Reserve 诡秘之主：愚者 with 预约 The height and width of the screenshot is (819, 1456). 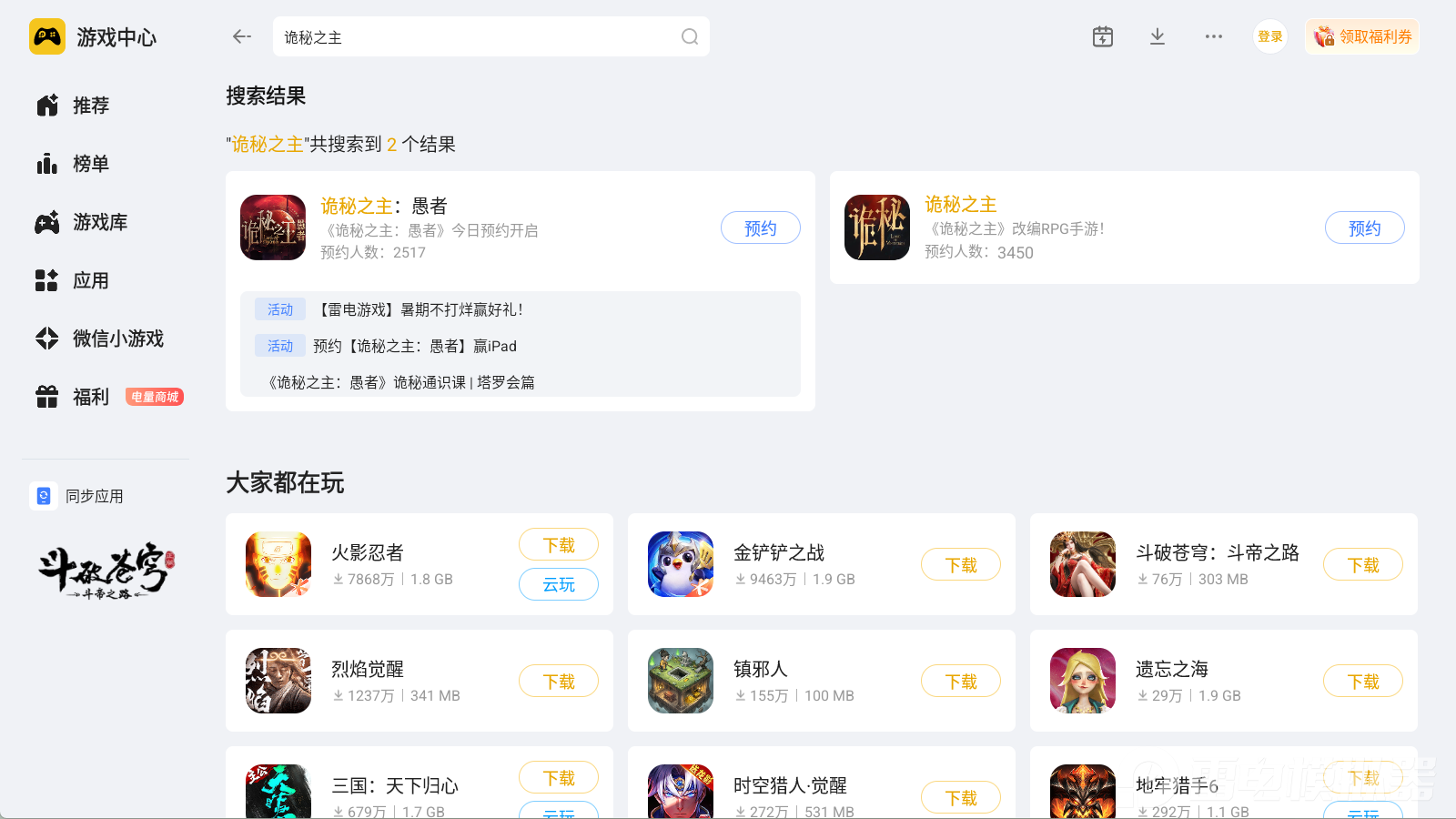click(761, 227)
